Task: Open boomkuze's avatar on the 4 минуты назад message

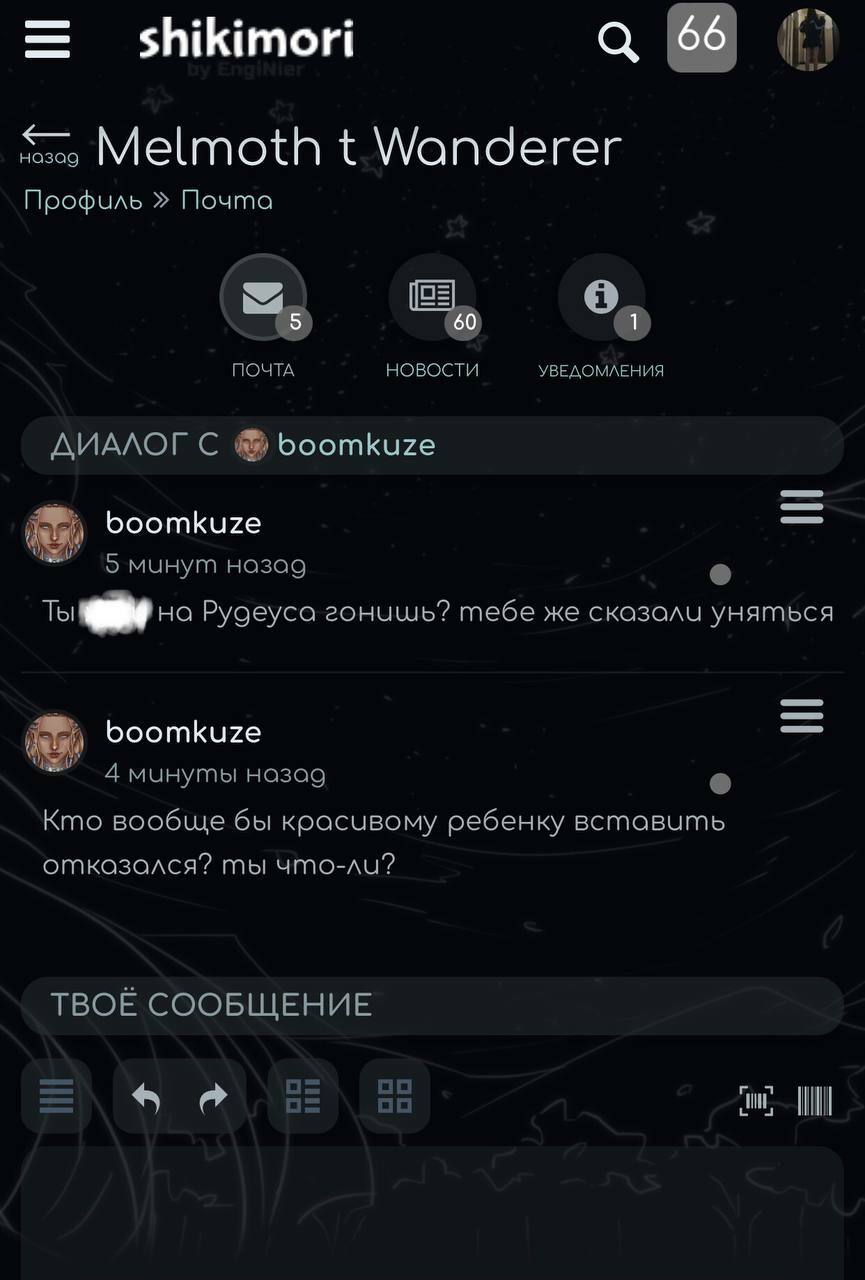Action: click(55, 742)
